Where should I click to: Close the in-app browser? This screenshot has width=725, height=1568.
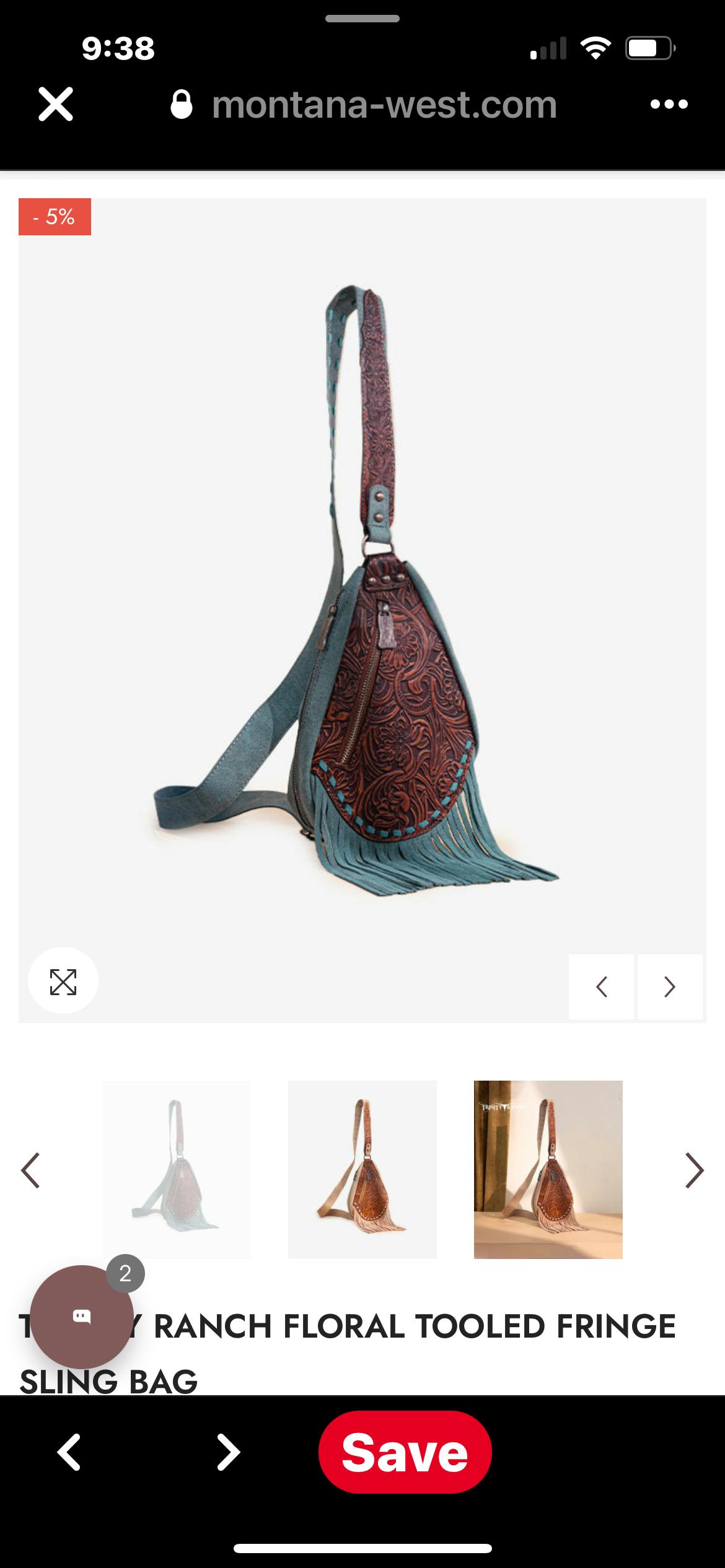tap(56, 104)
